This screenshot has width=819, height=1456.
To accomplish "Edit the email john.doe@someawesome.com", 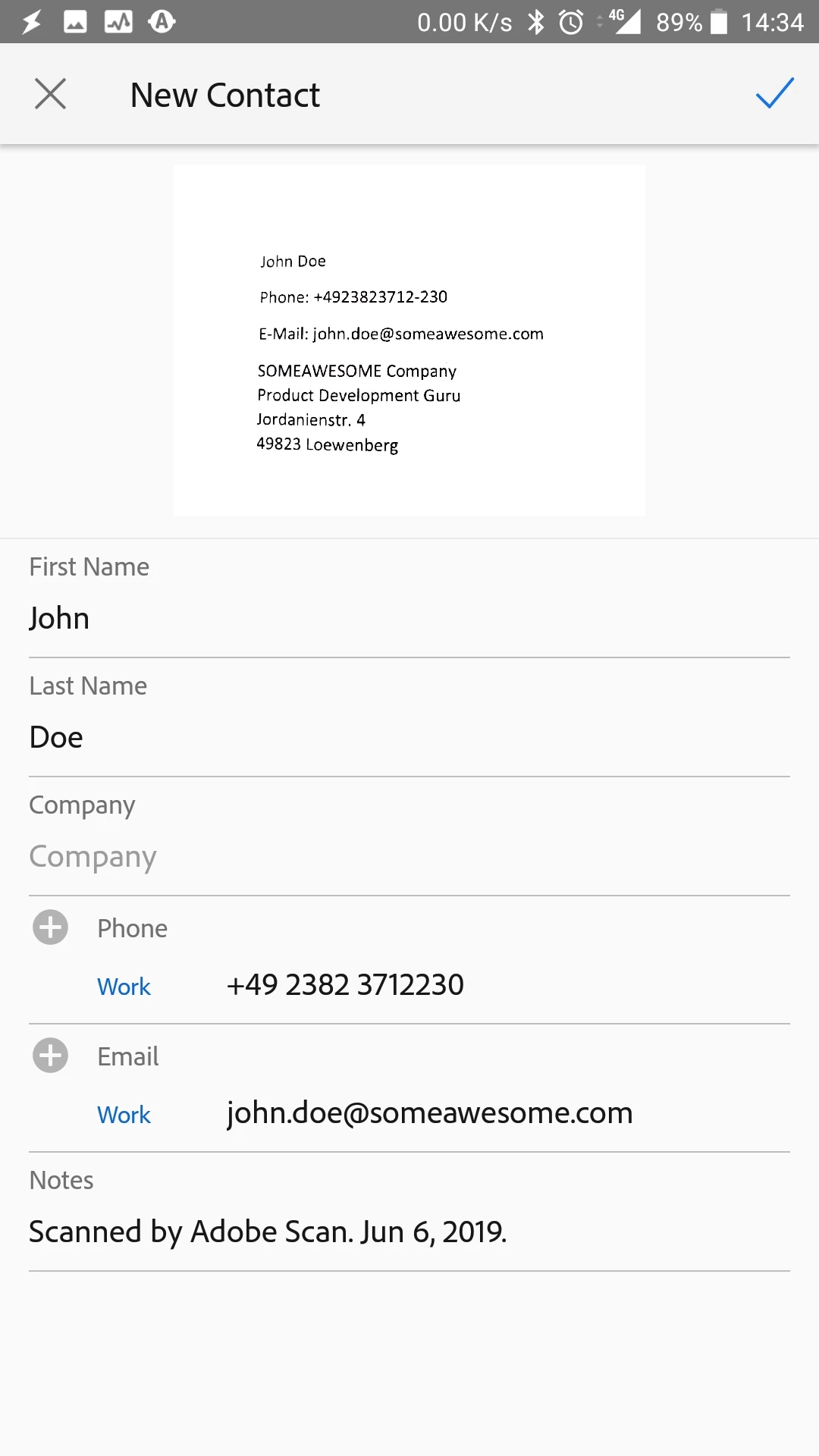I will [x=429, y=1113].
